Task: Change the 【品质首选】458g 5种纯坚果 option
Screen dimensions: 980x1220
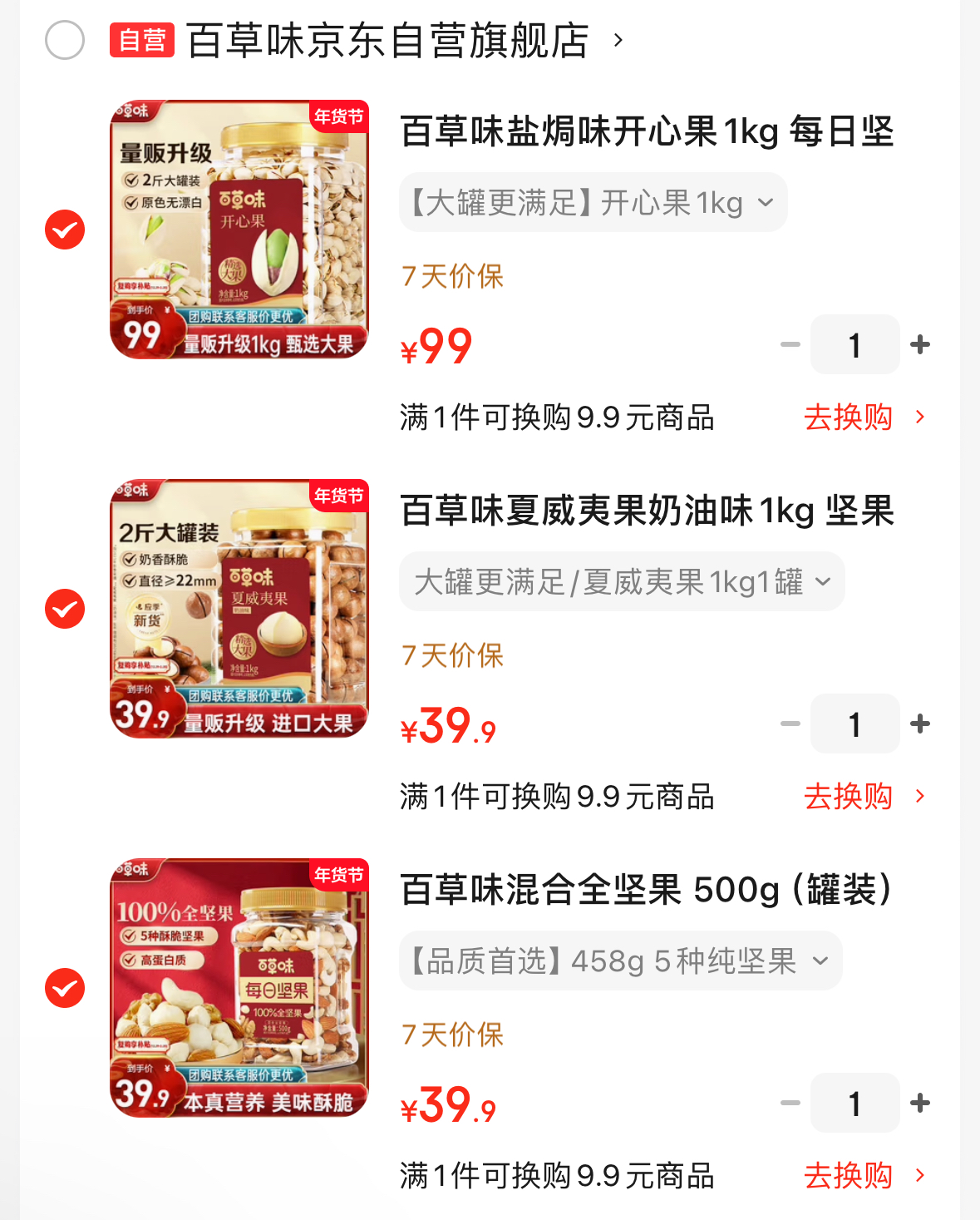Action: [620, 961]
